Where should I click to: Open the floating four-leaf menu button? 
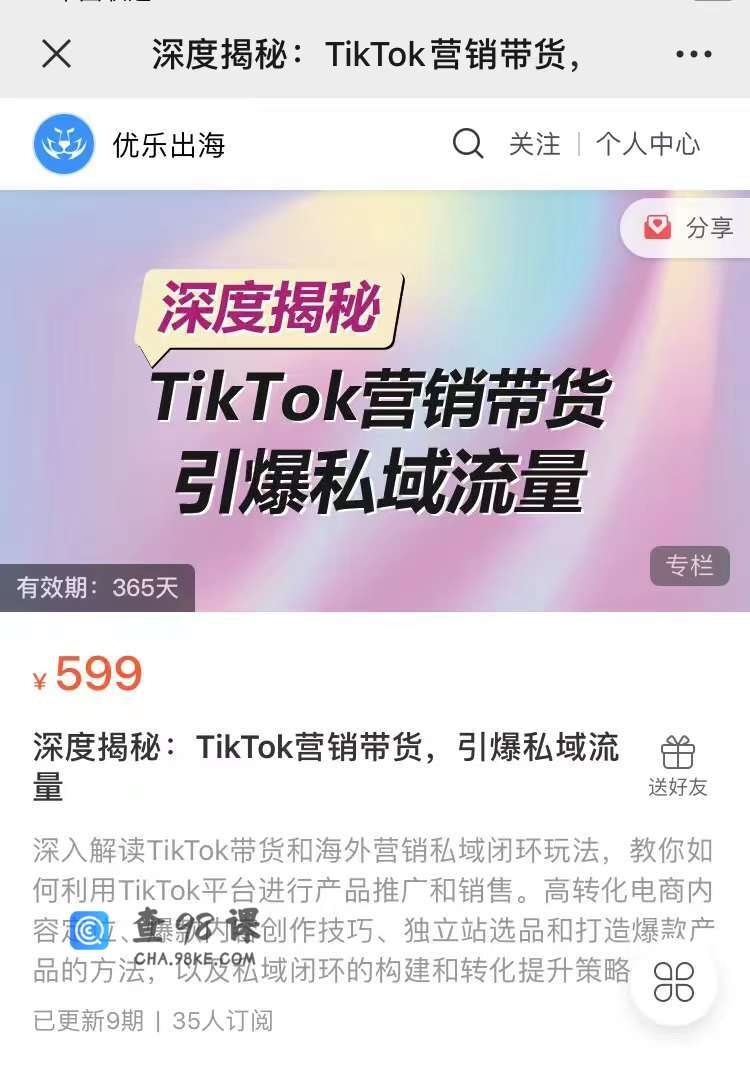tap(674, 982)
